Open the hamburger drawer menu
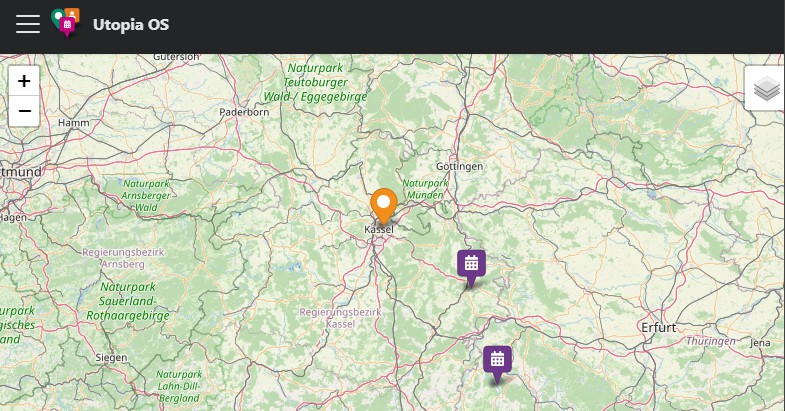 28,24
